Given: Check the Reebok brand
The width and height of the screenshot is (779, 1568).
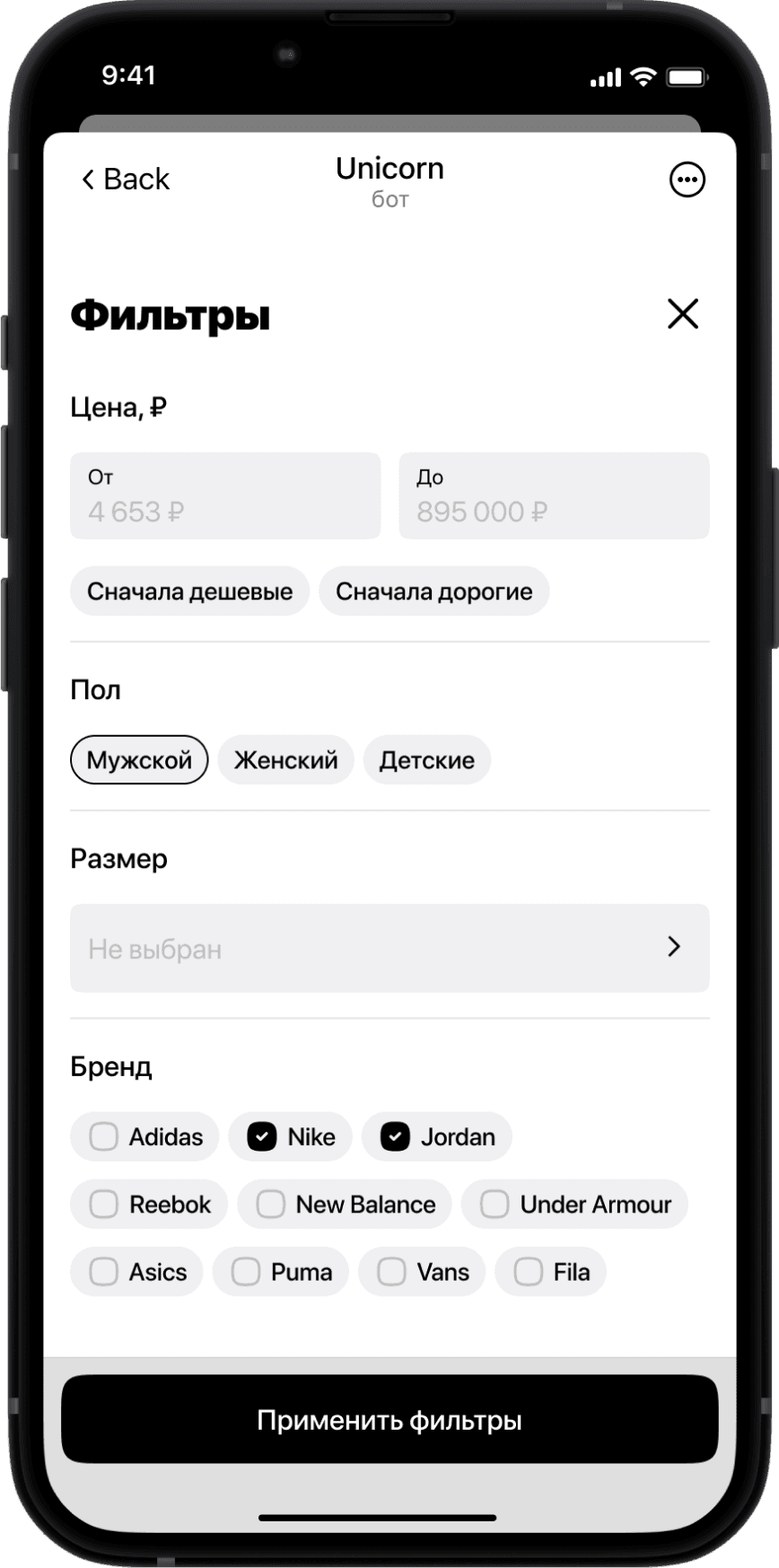Looking at the screenshot, I should coord(149,1204).
